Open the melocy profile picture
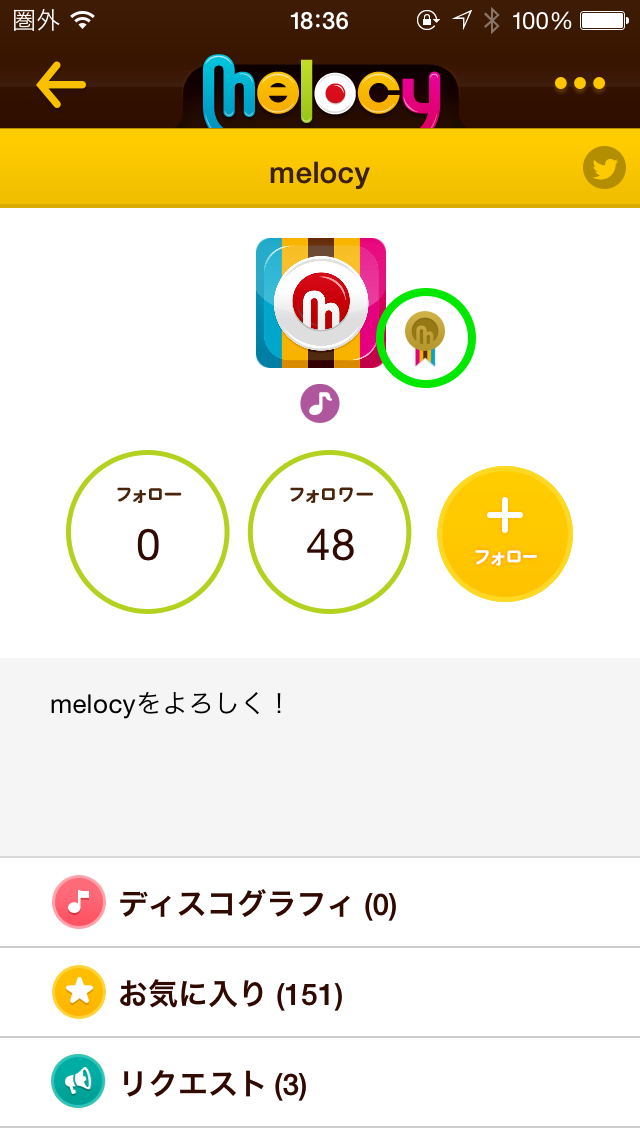The image size is (640, 1136). (321, 303)
